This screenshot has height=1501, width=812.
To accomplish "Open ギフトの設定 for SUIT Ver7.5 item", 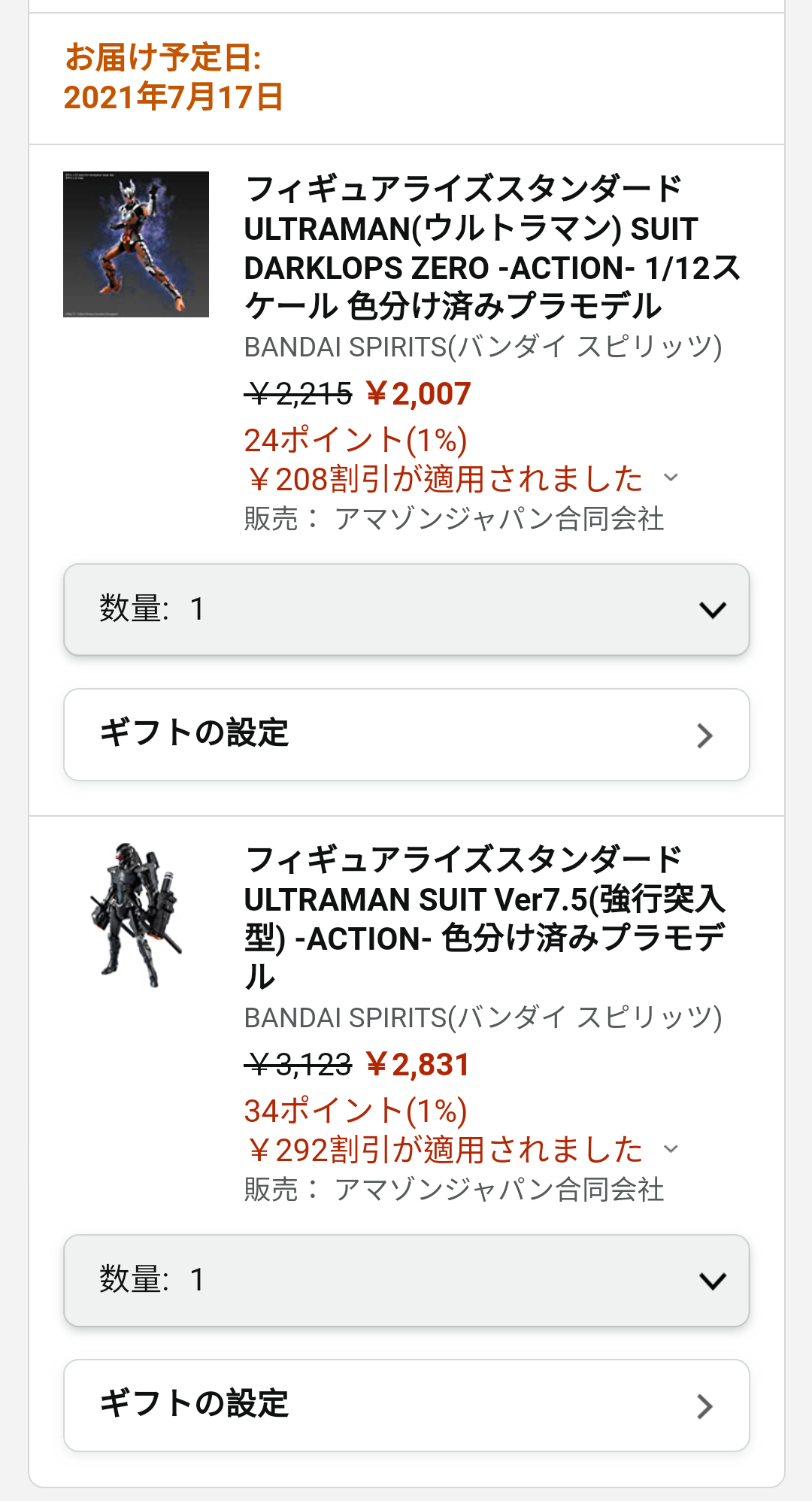I will 406,1405.
